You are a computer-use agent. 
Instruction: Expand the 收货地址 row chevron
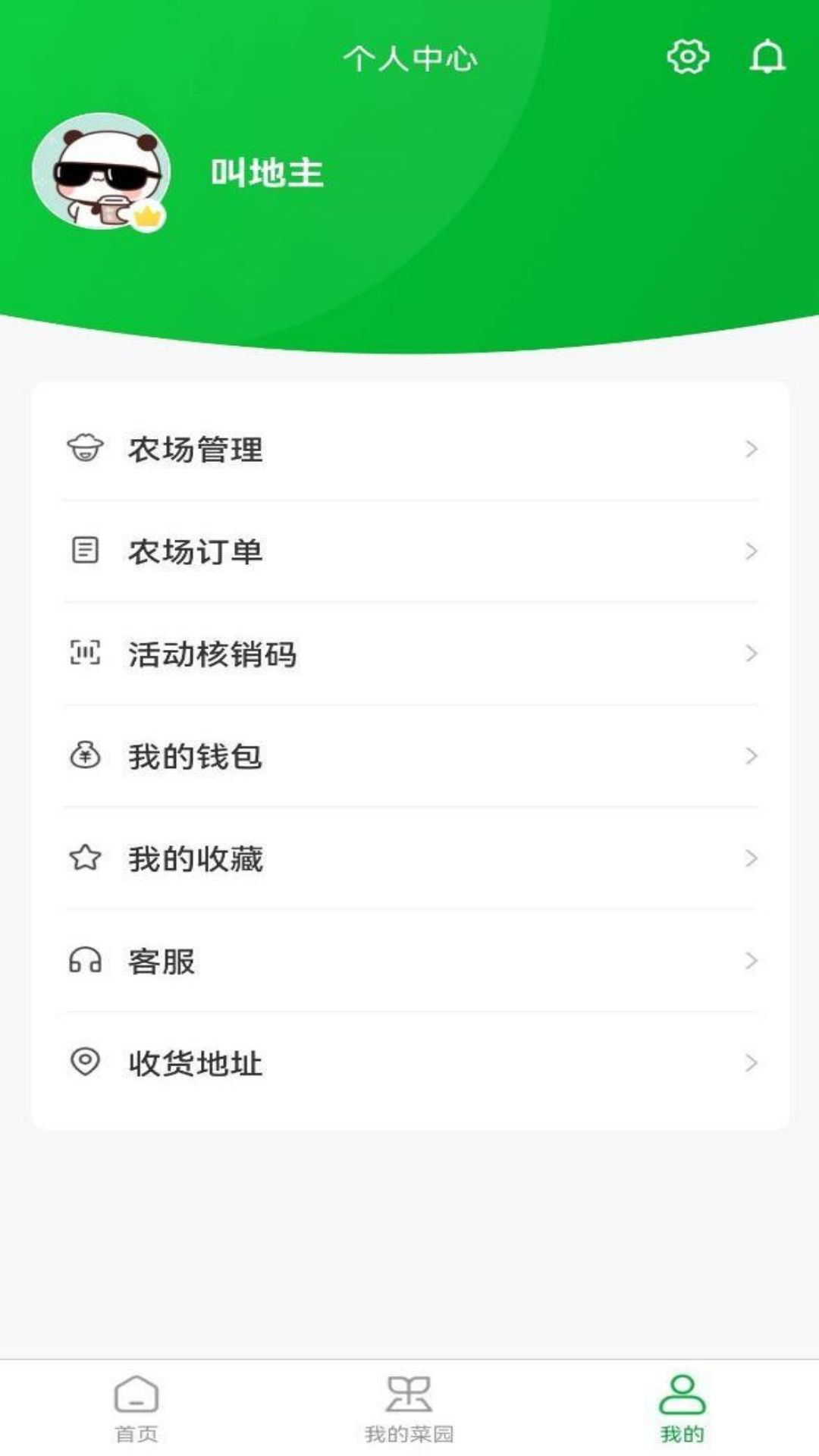tap(750, 1064)
